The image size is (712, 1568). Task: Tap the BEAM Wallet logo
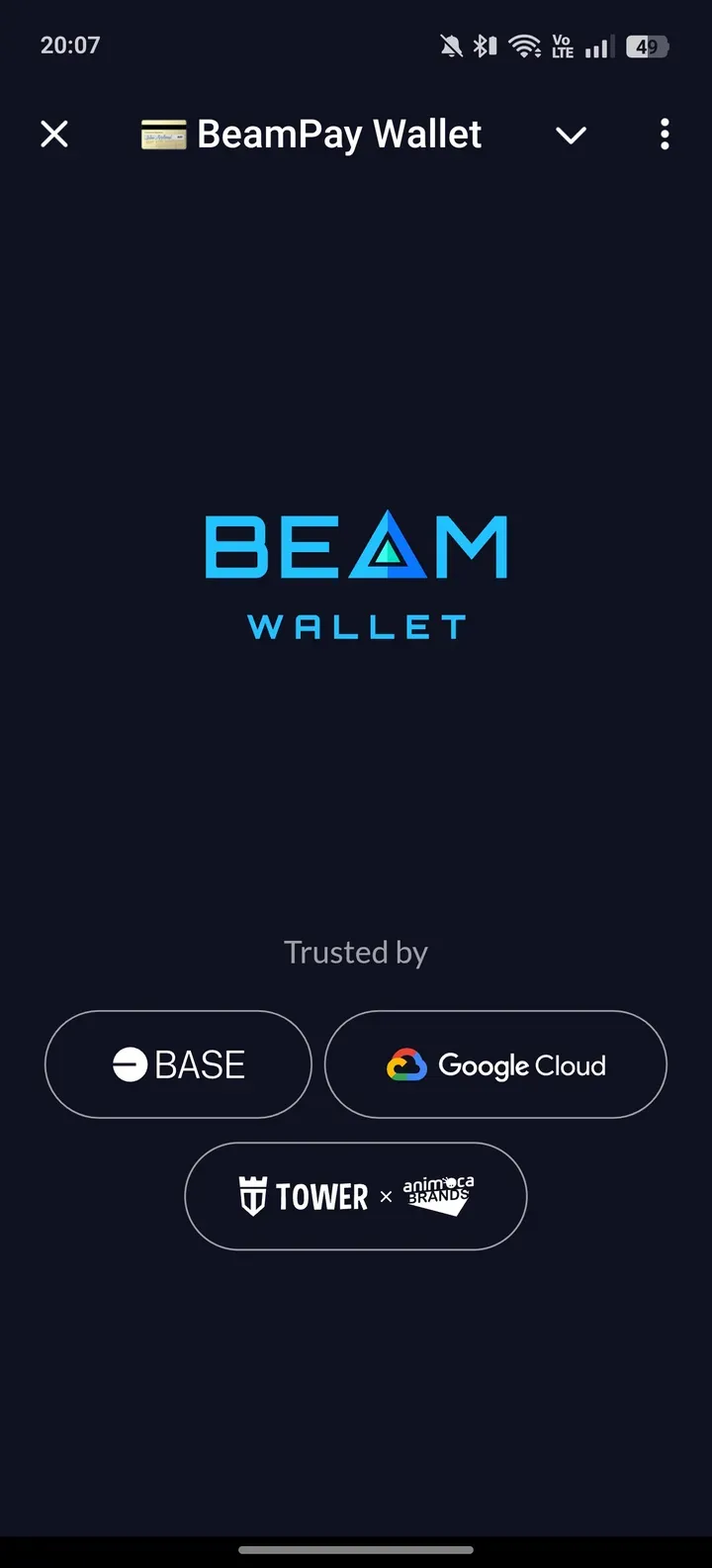click(x=356, y=574)
